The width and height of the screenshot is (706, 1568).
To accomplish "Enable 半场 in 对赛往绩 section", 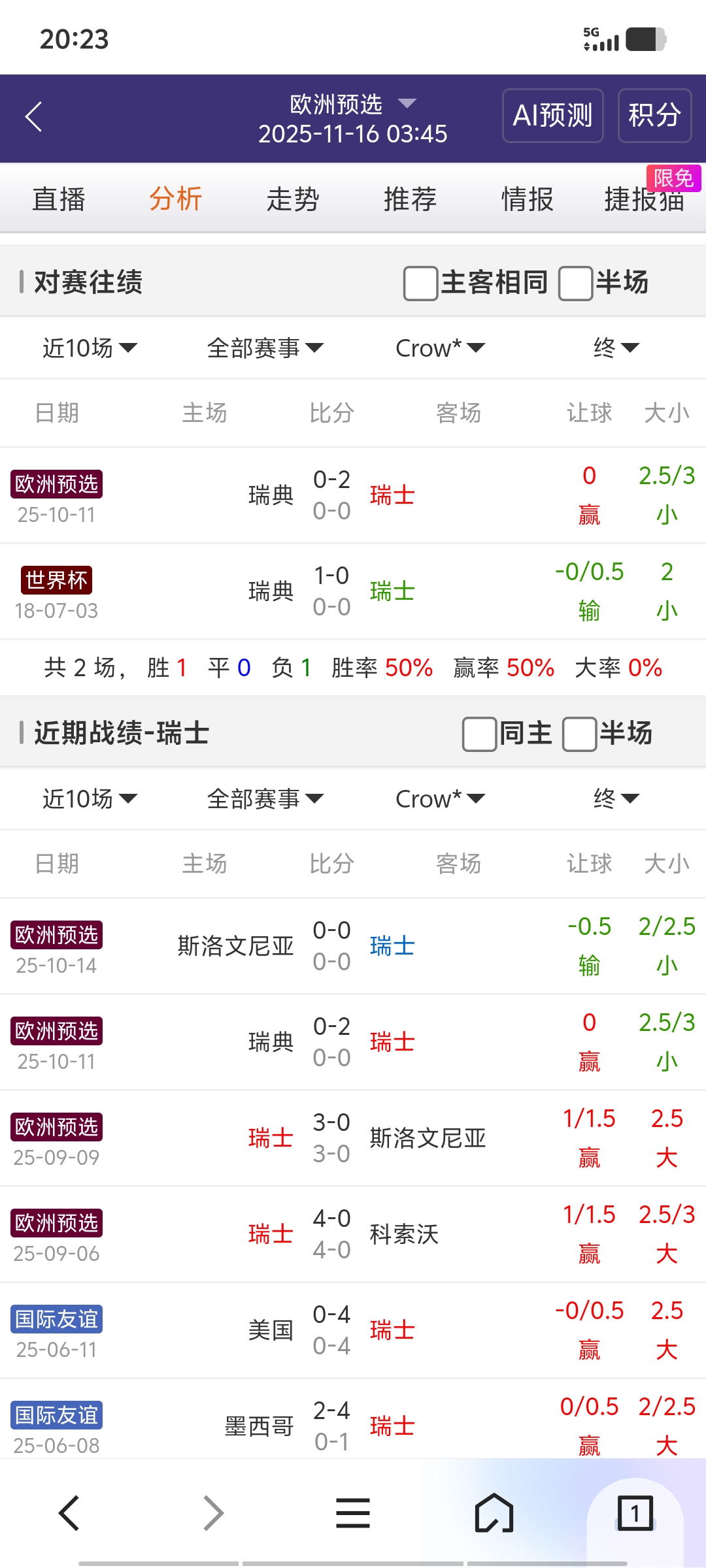I will pos(575,283).
